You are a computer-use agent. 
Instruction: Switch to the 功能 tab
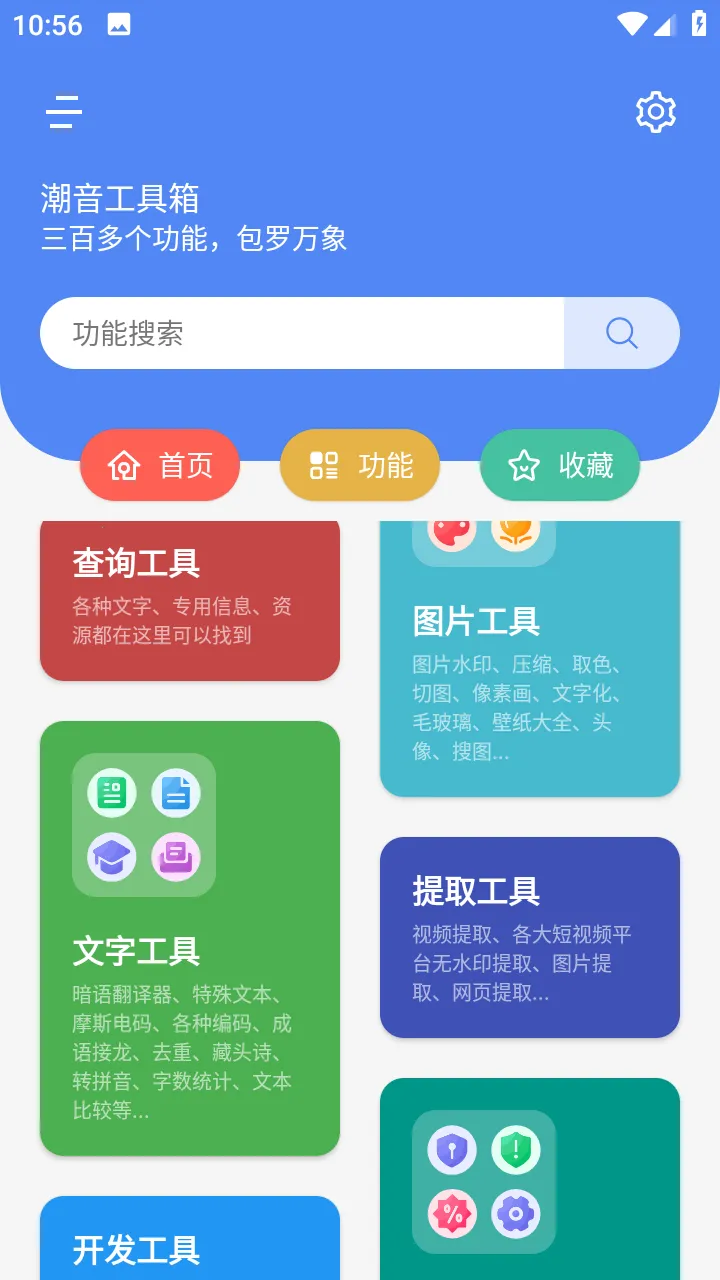(360, 465)
